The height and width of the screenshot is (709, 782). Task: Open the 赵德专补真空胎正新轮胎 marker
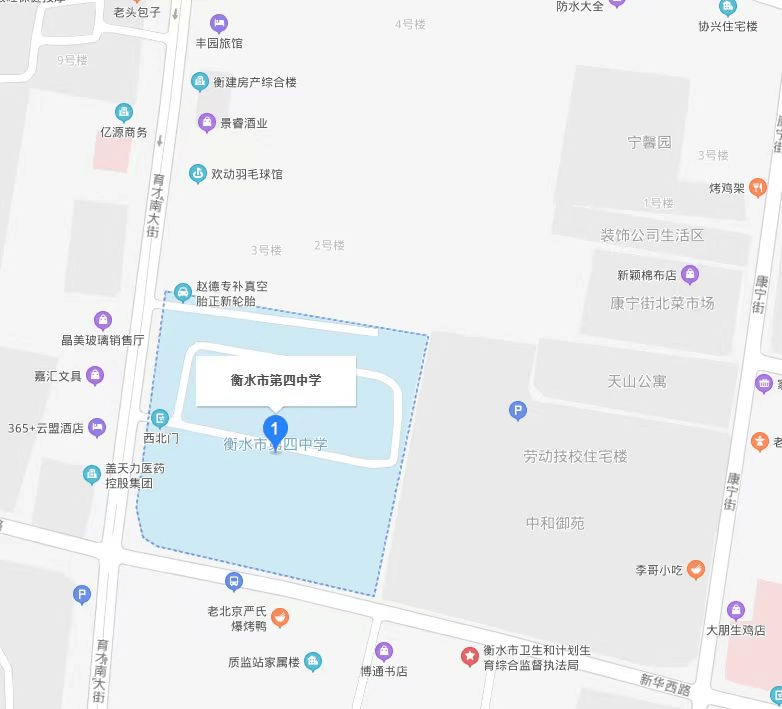click(x=183, y=292)
